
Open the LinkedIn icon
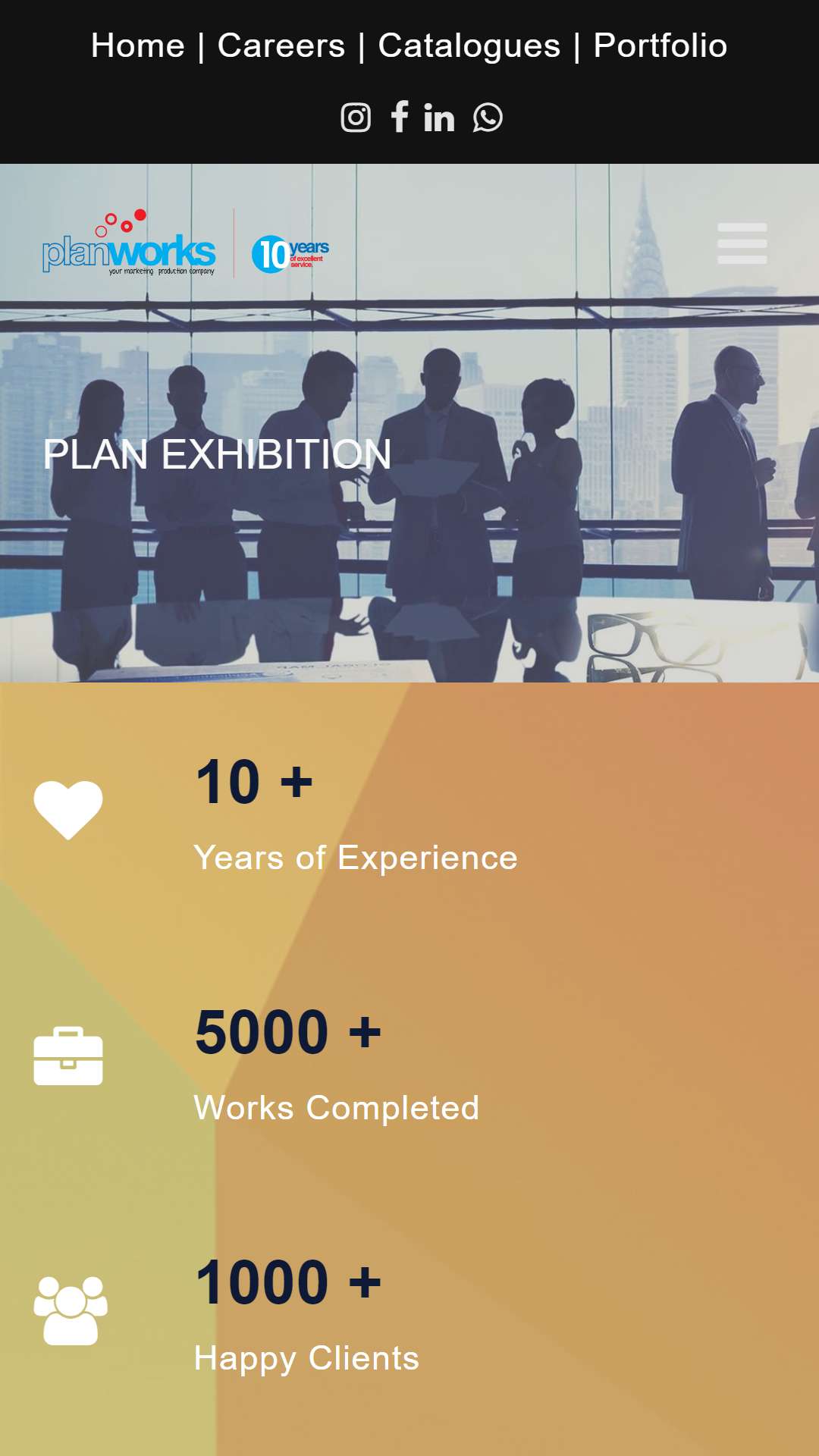click(439, 118)
